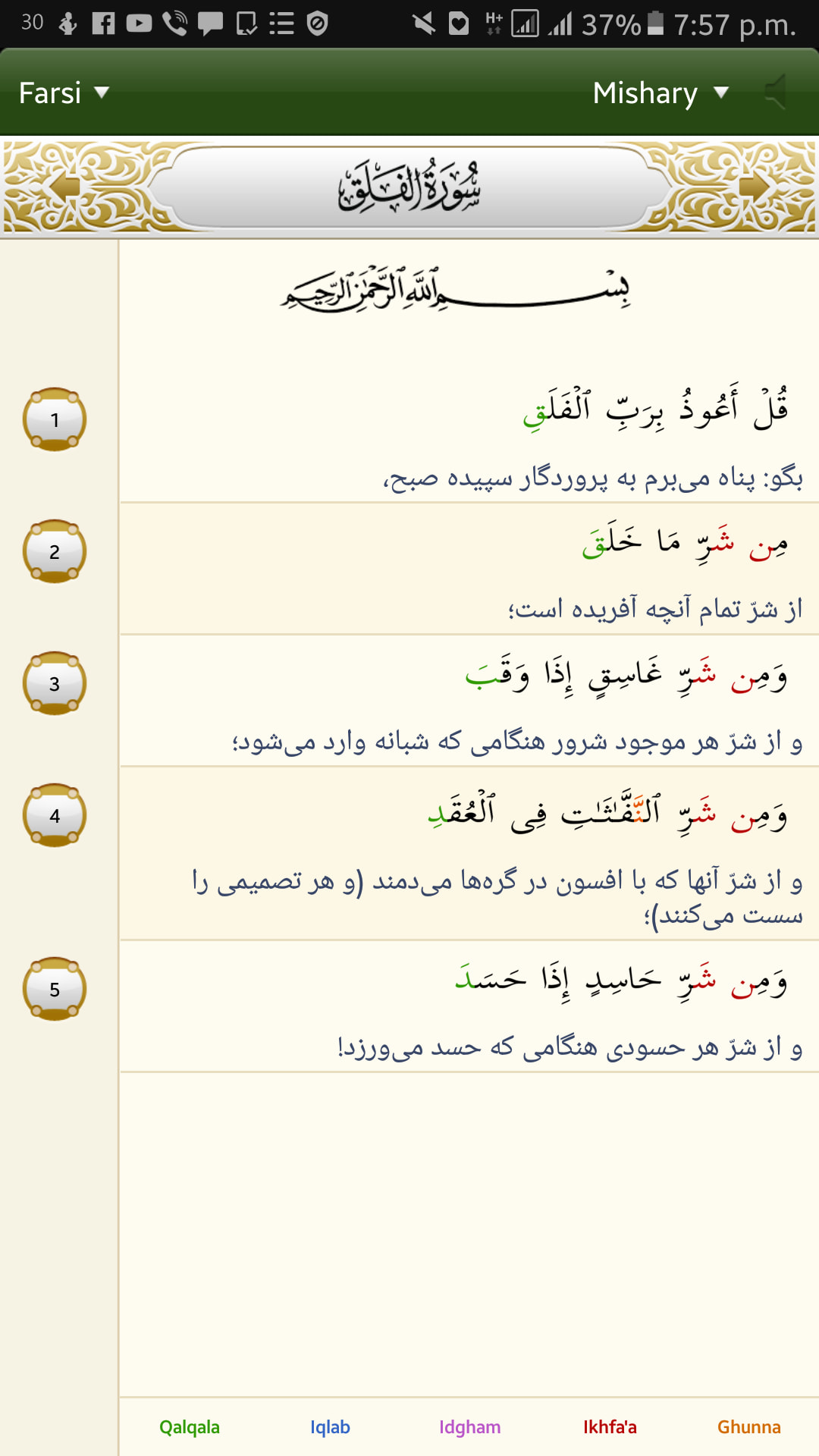Tap the speaker audio icon

776,93
